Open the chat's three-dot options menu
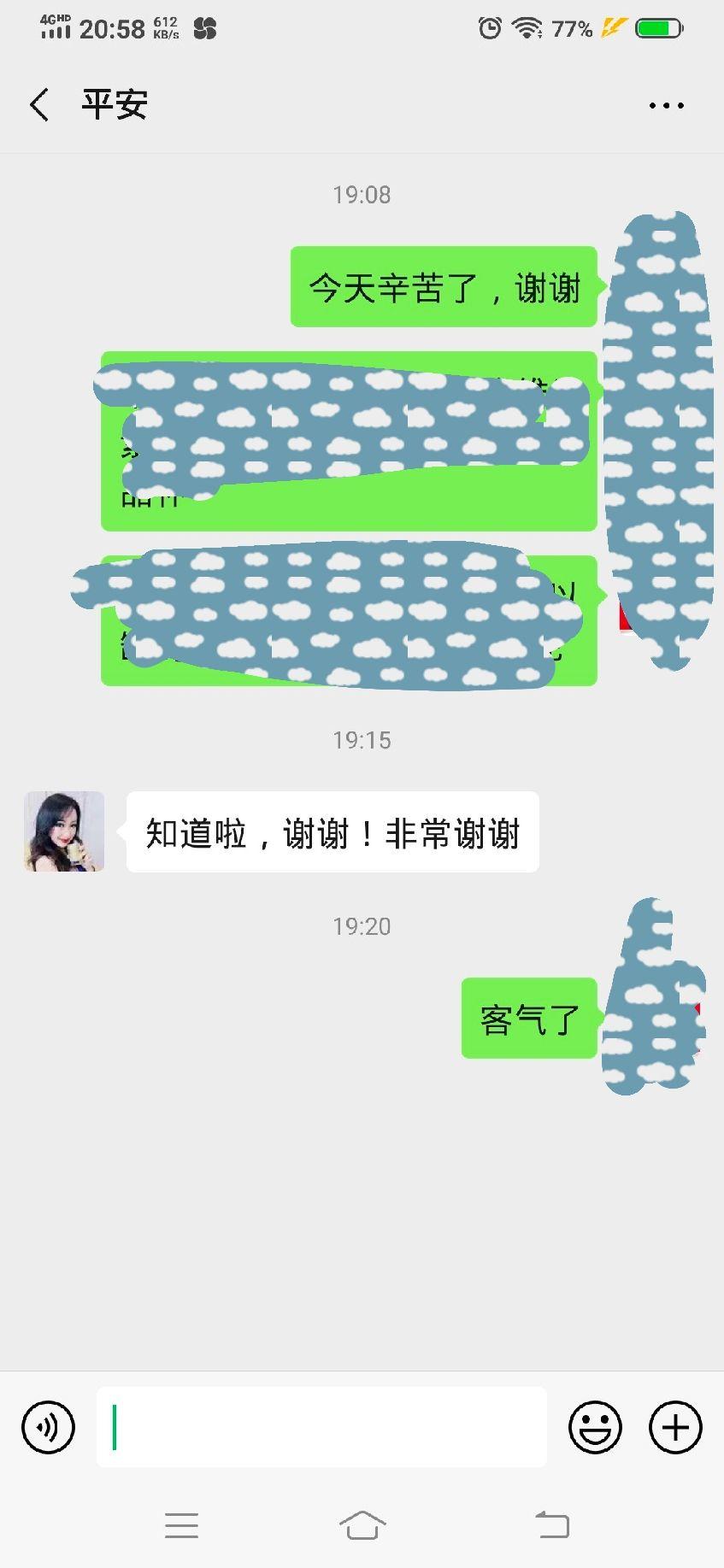724x1568 pixels. [x=666, y=106]
